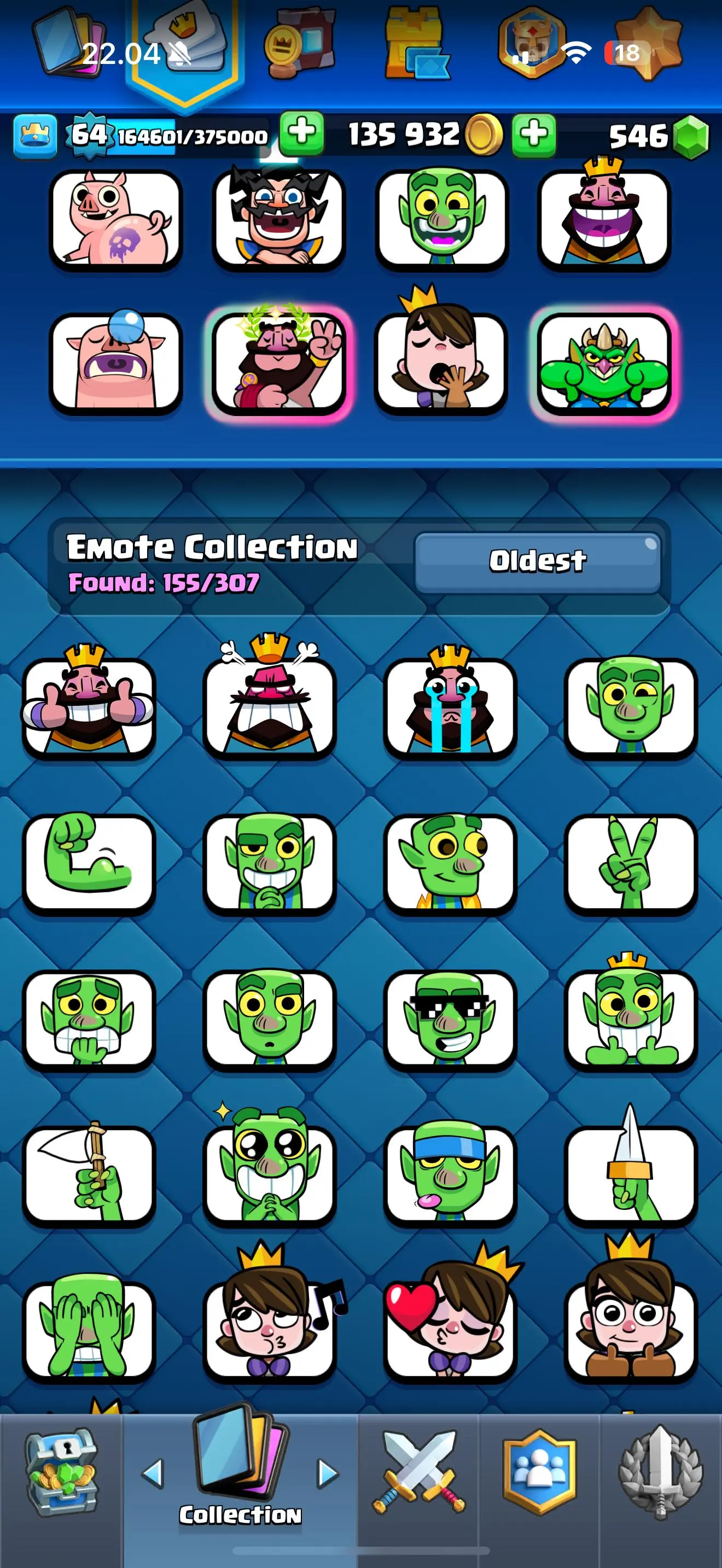The image size is (722, 1568).
Task: Tap the Collection tab's right arrow
Action: 328,1473
